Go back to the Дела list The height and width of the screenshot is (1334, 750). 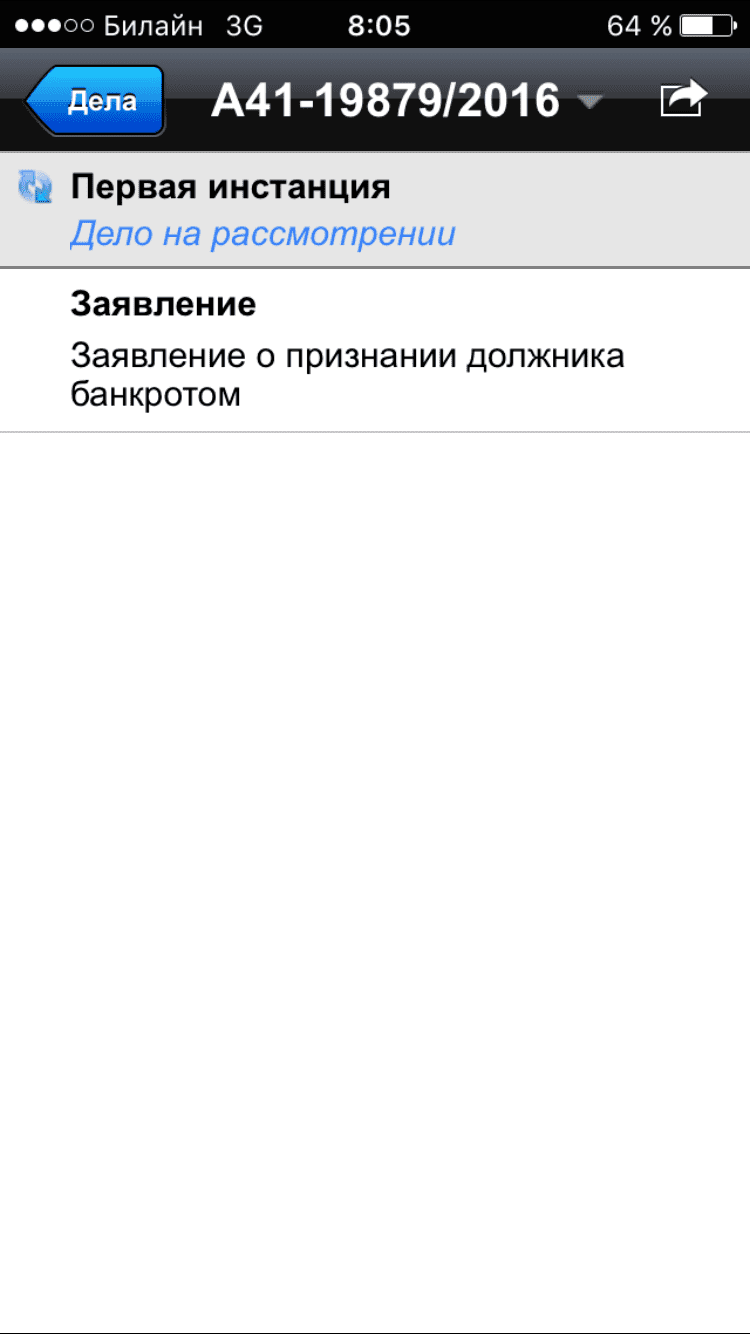tap(95, 101)
